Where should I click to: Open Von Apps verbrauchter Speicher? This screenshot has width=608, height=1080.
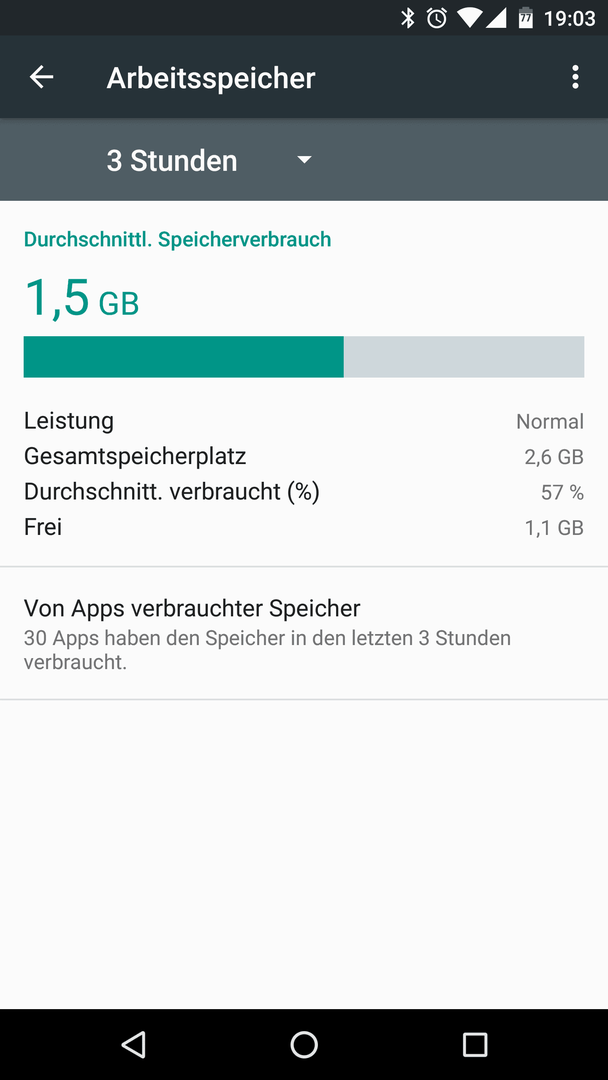[x=304, y=634]
